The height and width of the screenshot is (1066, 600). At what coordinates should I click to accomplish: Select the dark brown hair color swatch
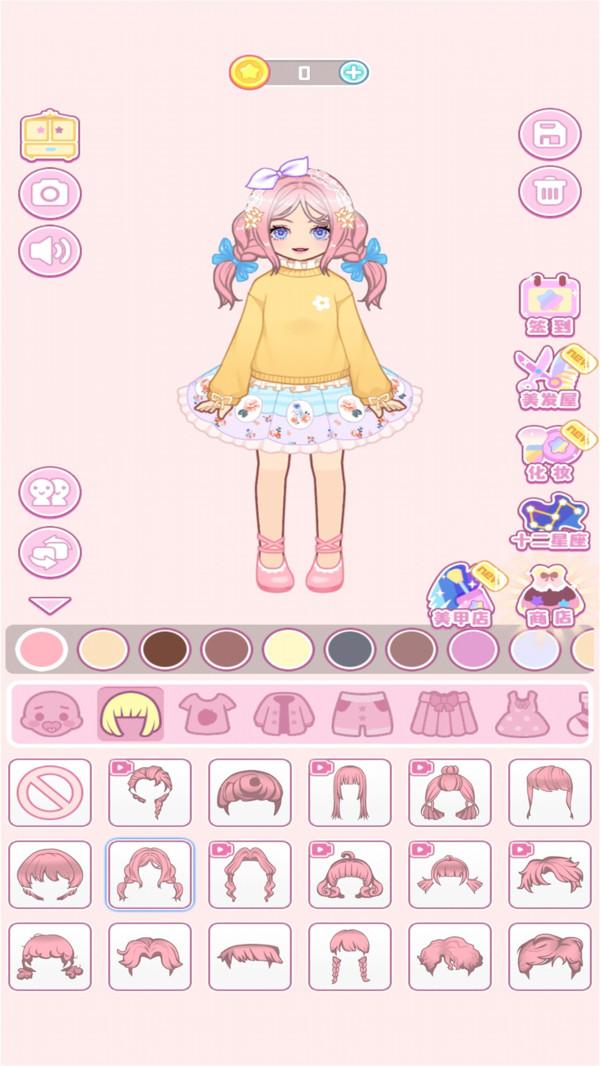click(165, 649)
